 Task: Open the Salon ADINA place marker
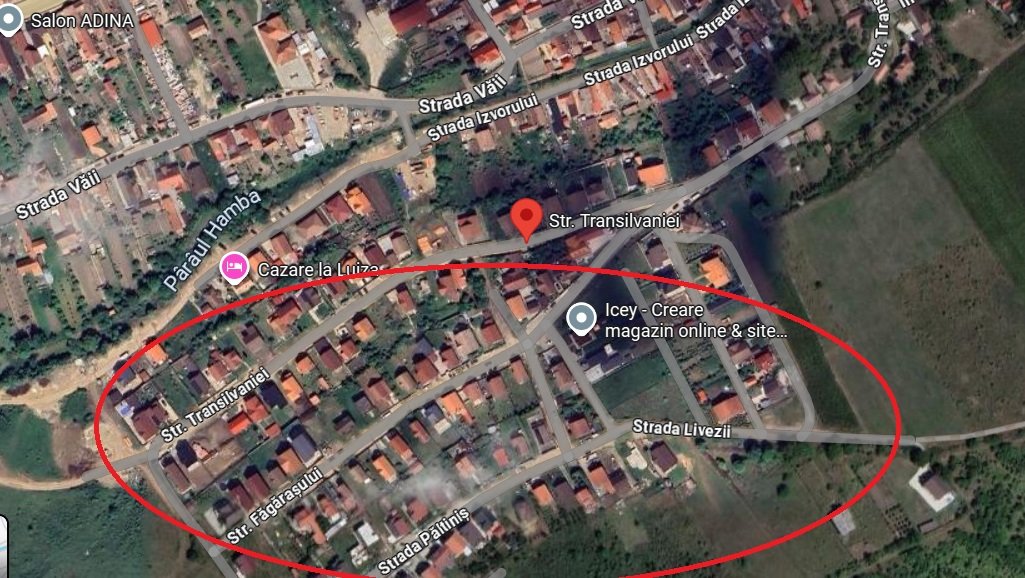tap(11, 20)
